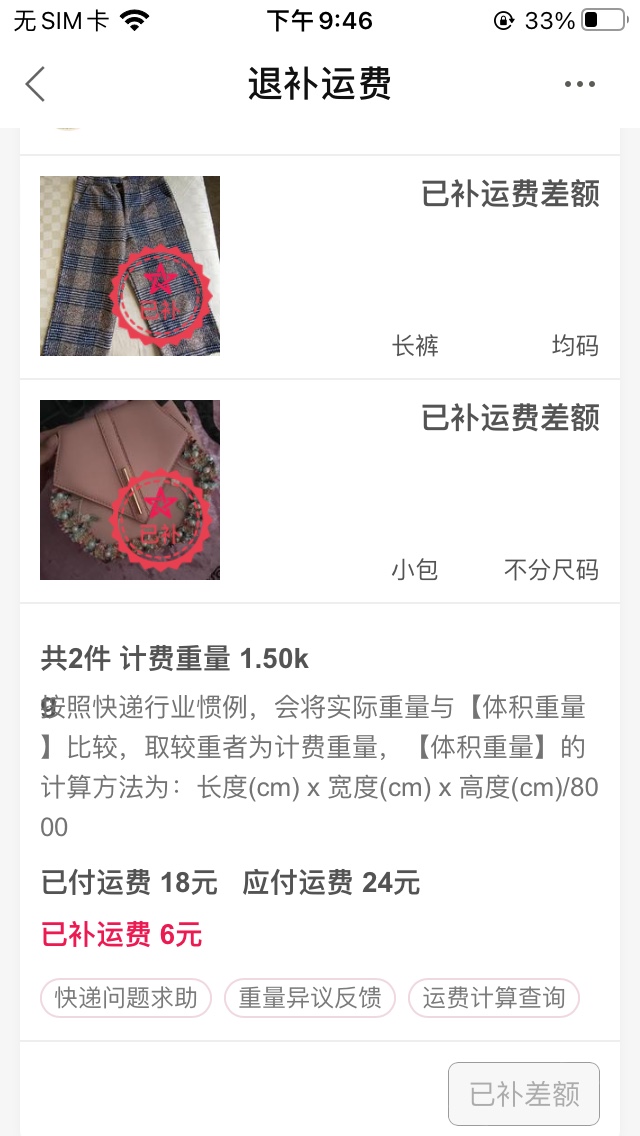The height and width of the screenshot is (1136, 640).
Task: Tap the 重量异议反馈 chip
Action: pos(310,998)
